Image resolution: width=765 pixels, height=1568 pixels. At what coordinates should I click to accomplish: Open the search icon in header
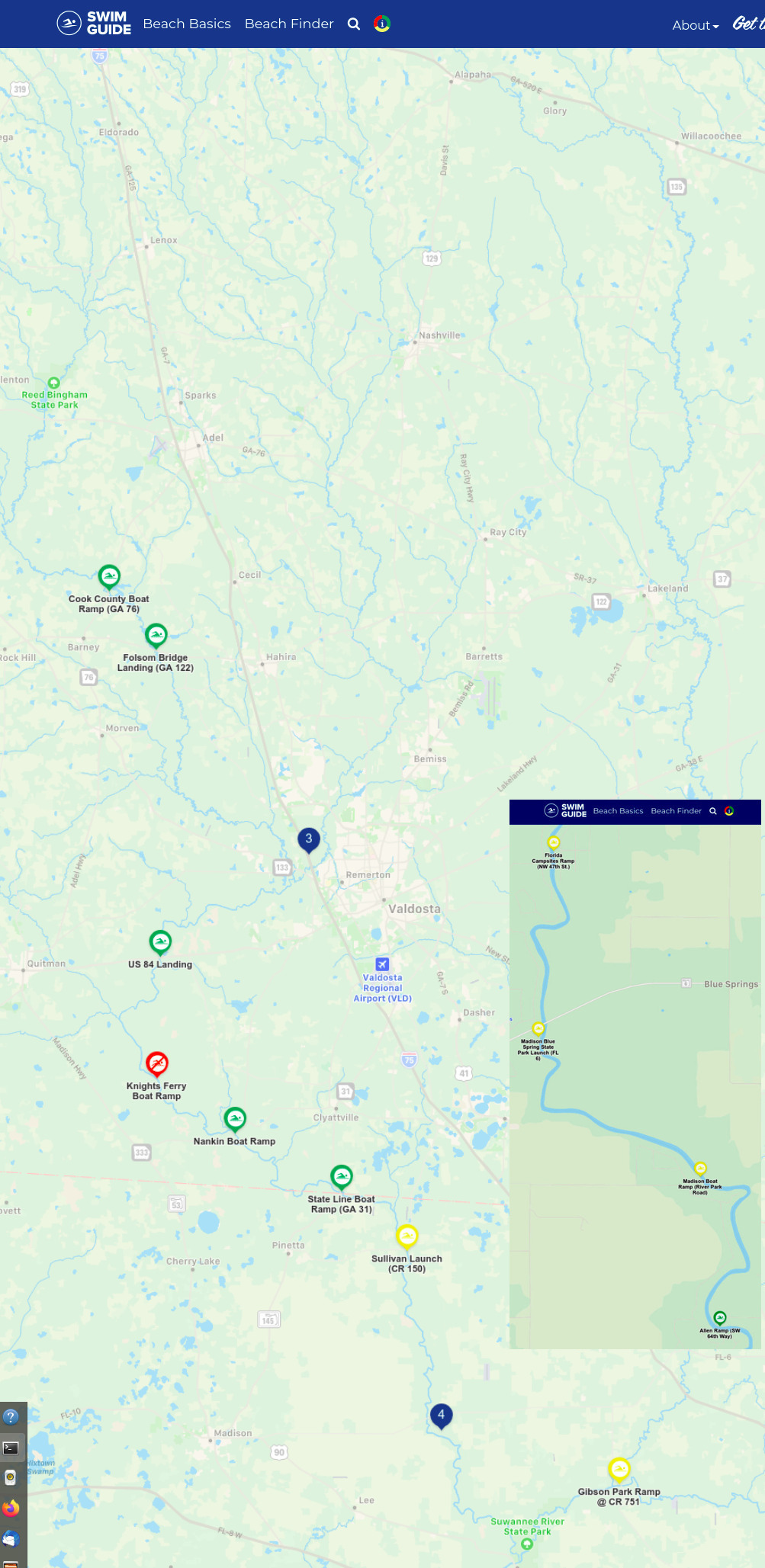(x=354, y=24)
